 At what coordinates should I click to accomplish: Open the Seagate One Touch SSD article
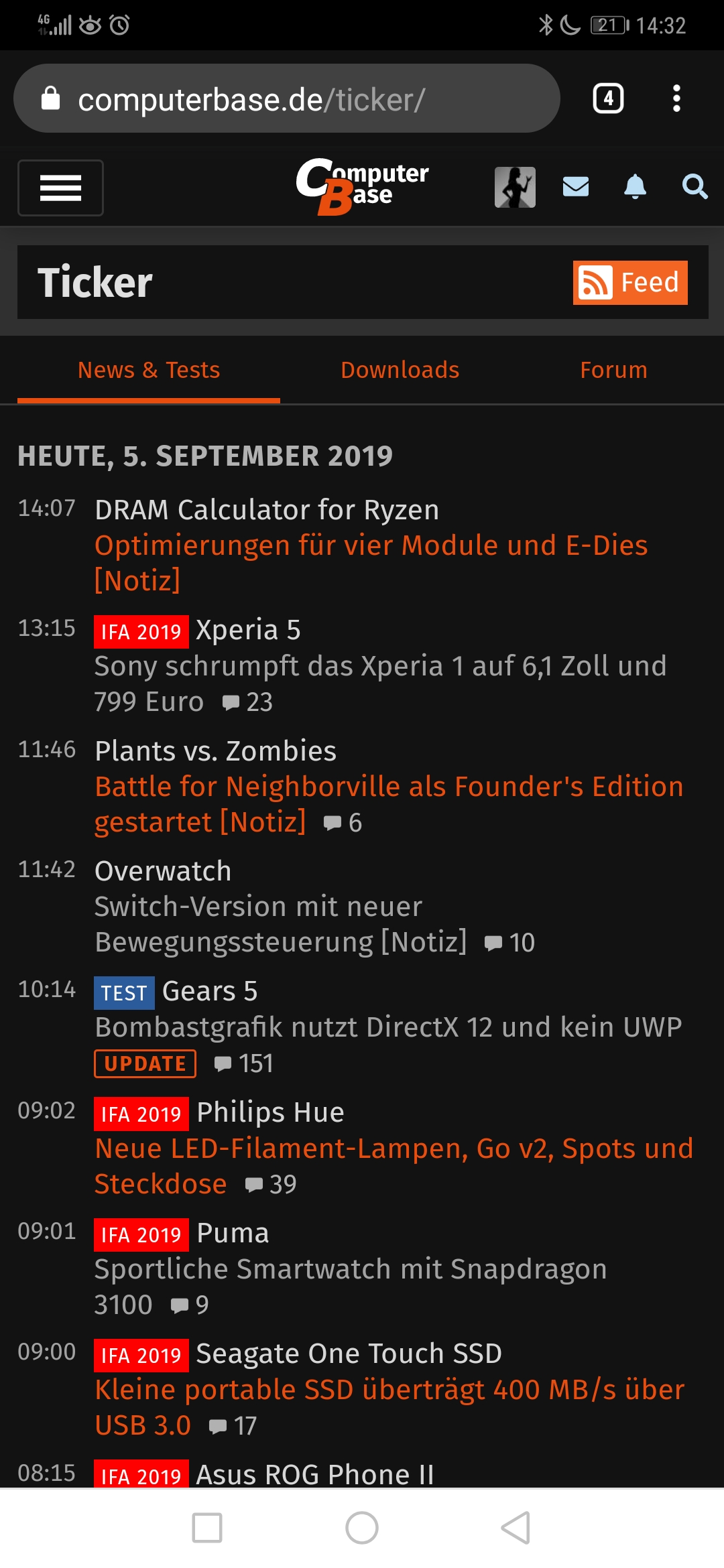[389, 1389]
